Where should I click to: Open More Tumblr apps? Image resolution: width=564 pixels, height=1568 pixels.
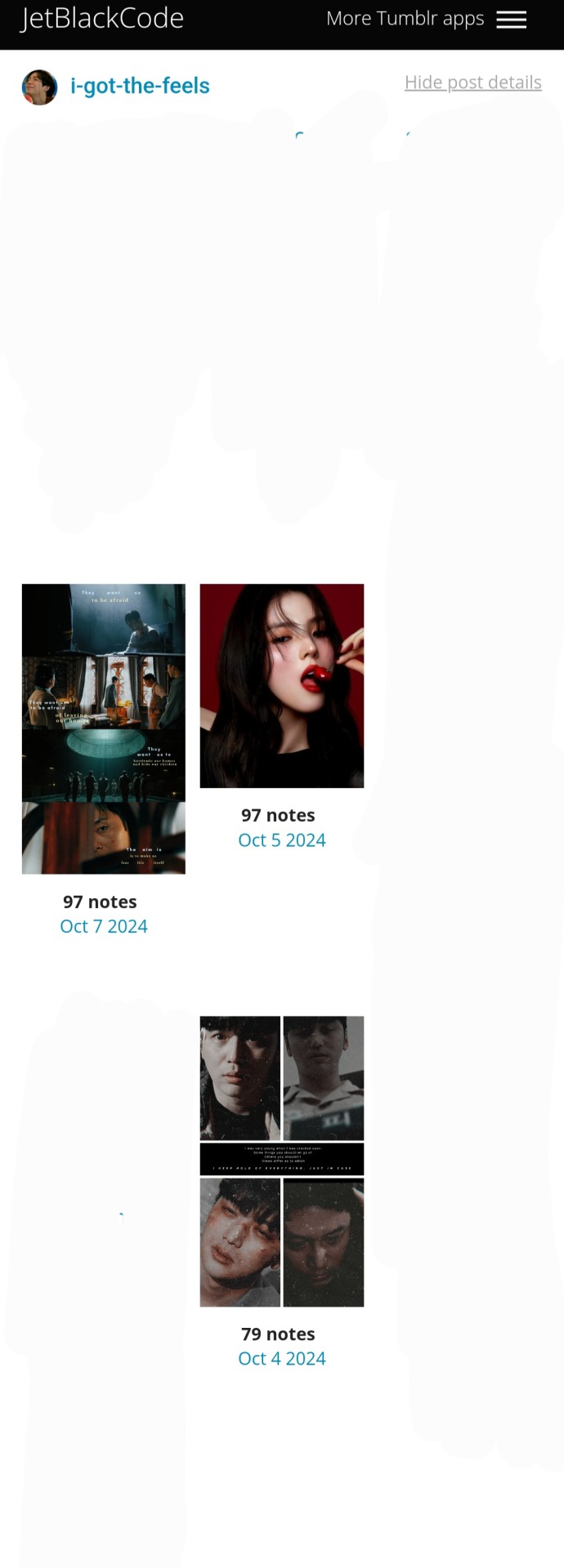coord(405,19)
